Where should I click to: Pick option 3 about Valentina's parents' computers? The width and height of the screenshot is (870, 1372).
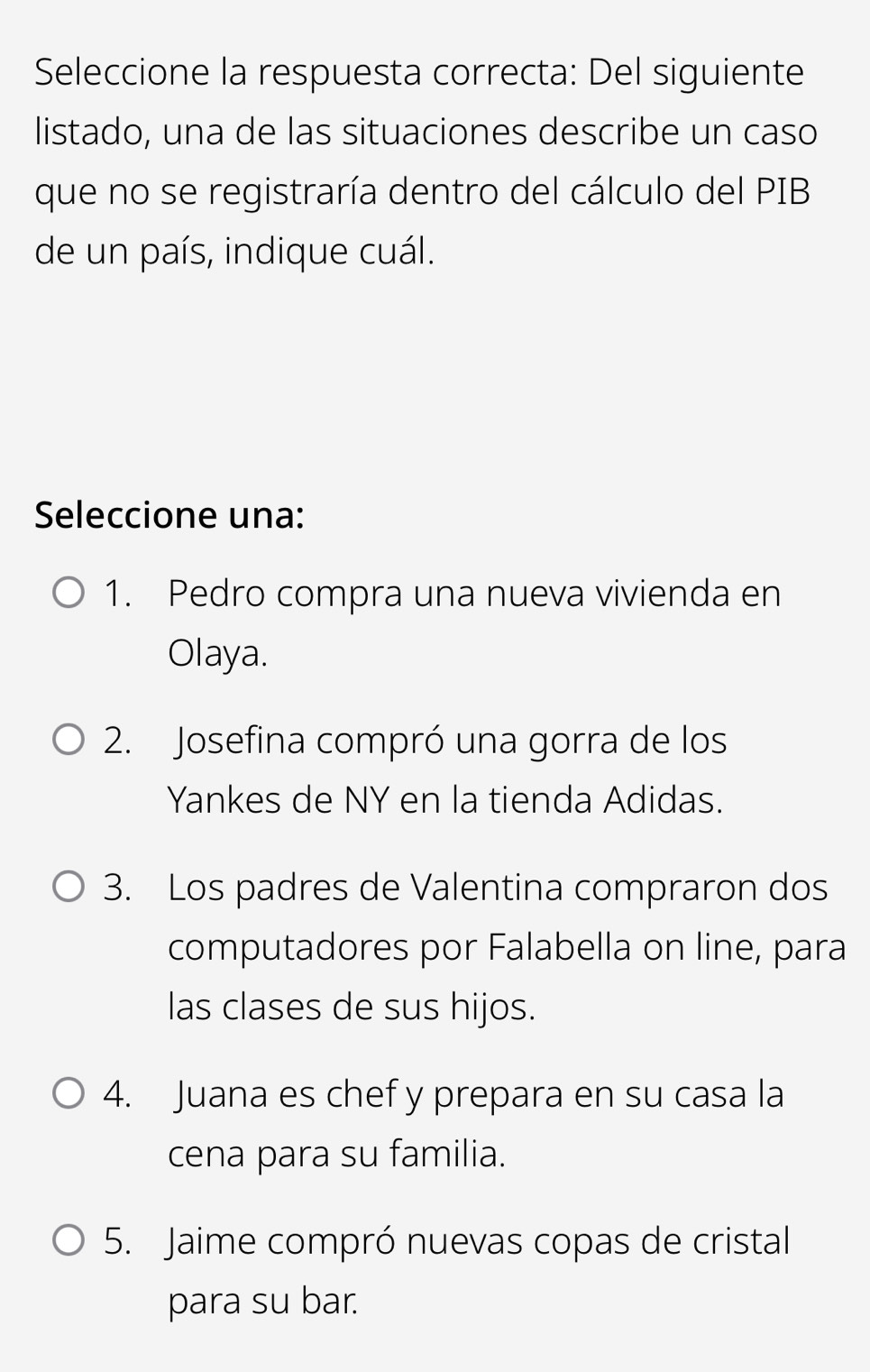69,888
